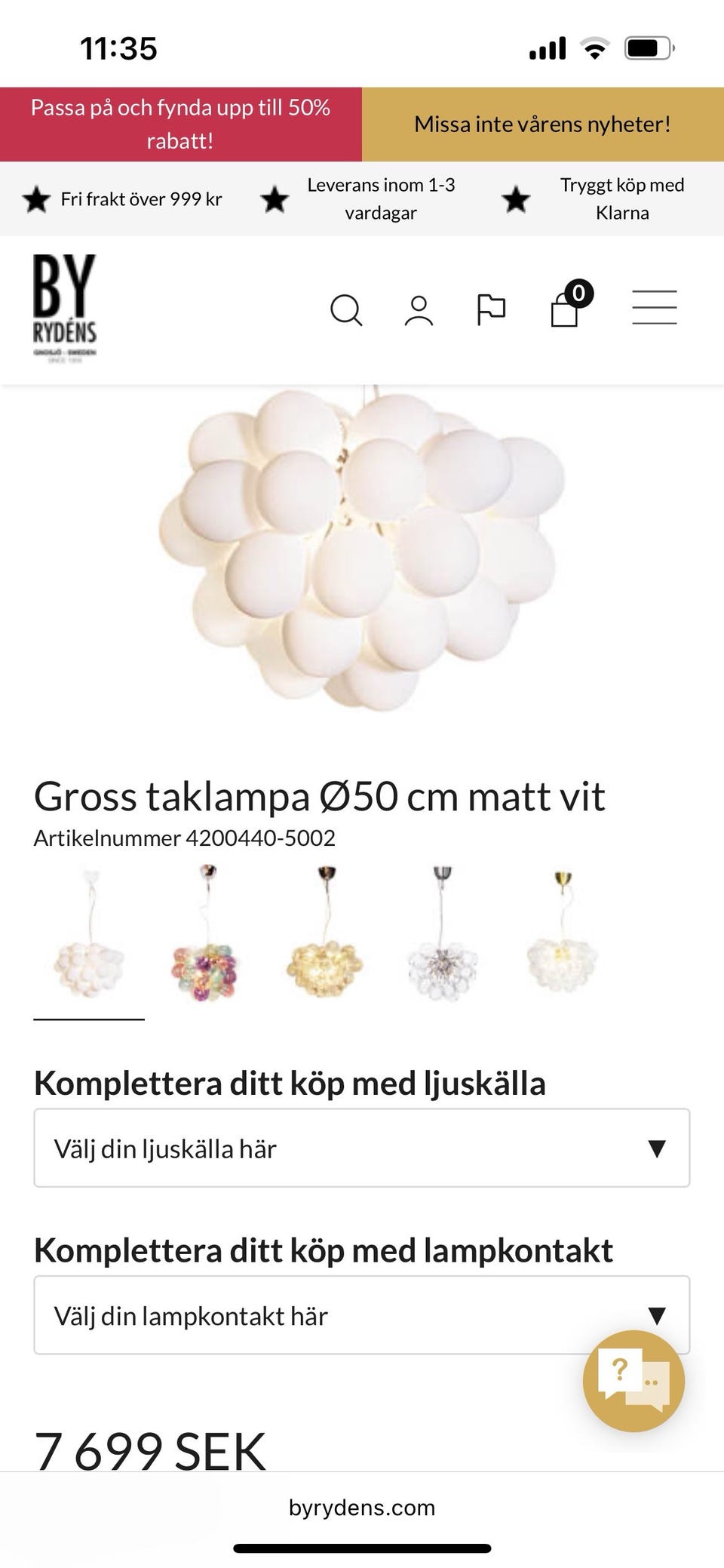Select the clear chrome lamp variant
Screen dimensions: 724x1568
[443, 936]
